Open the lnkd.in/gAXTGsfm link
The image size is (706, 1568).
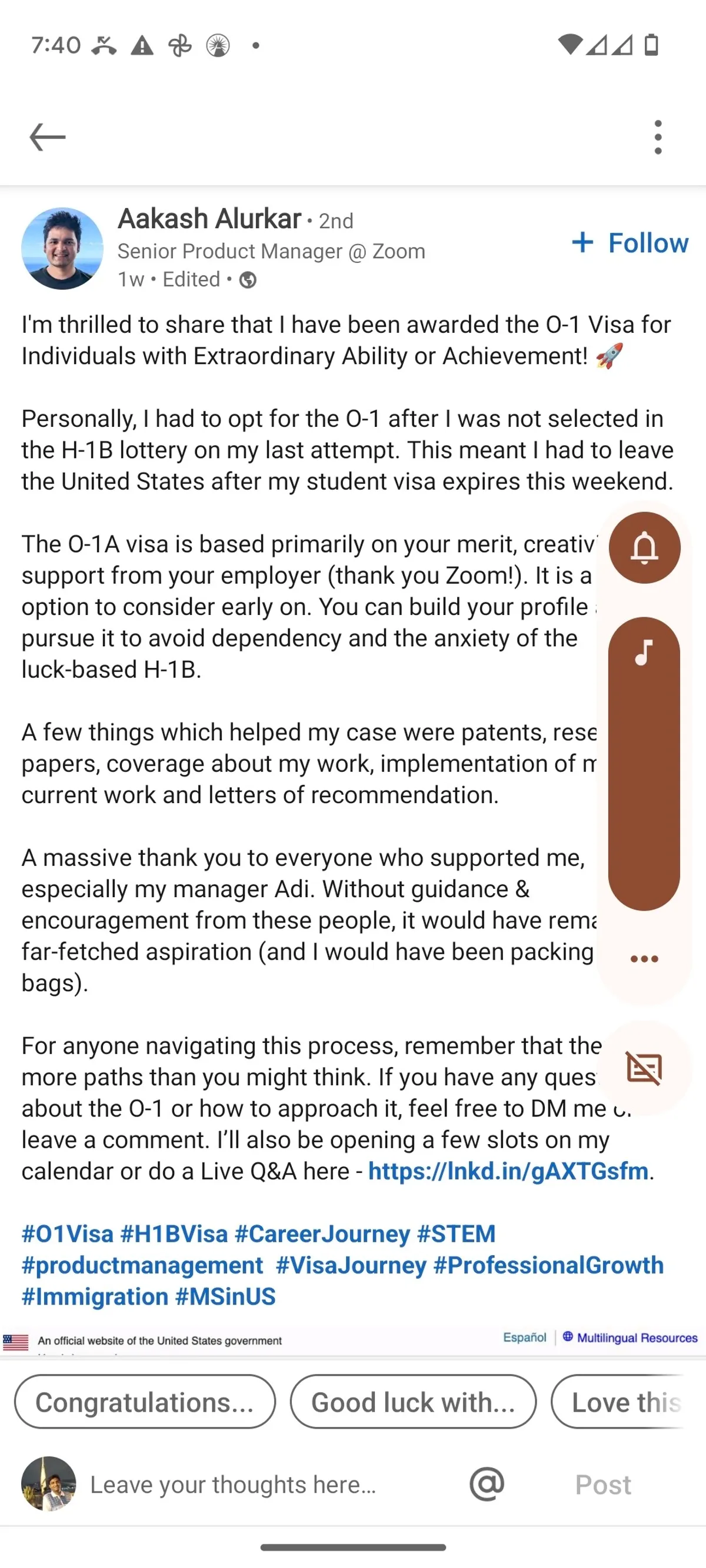[x=508, y=1171]
